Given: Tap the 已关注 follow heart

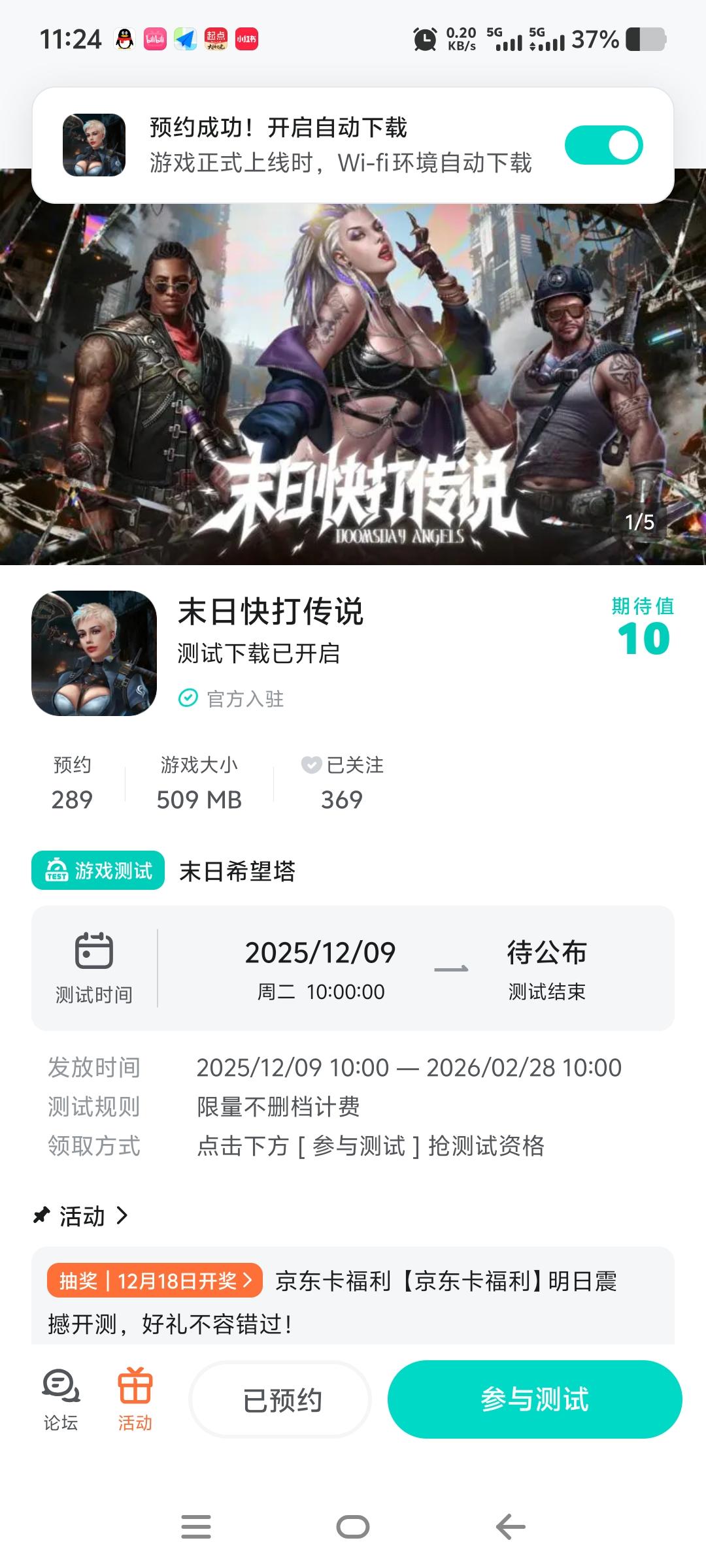Looking at the screenshot, I should click(311, 764).
